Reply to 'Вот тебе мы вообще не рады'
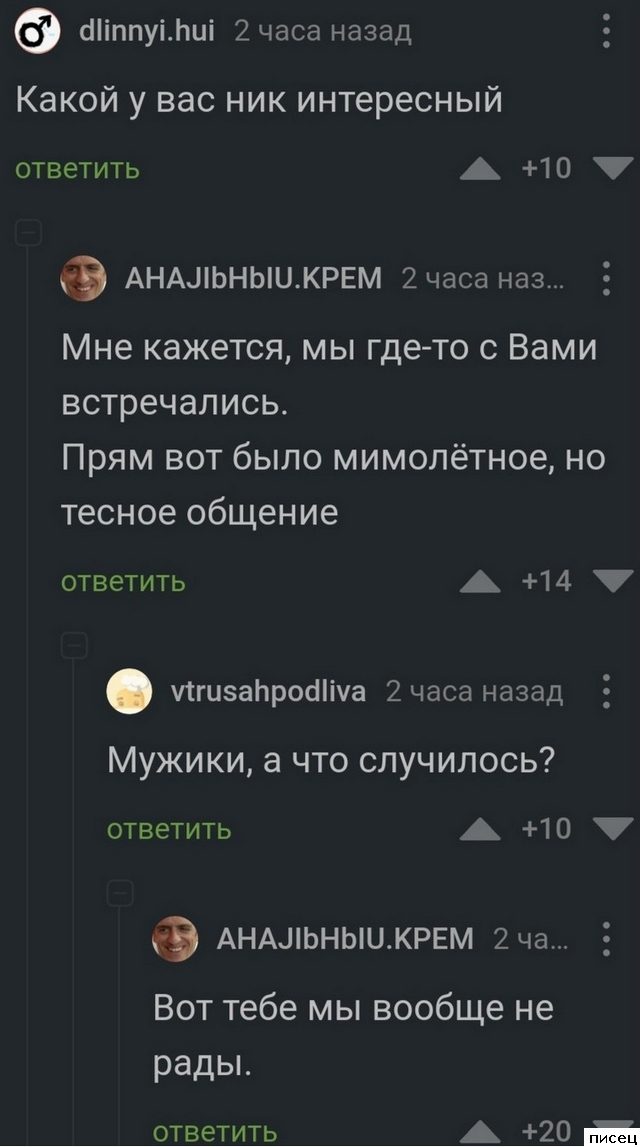This screenshot has height=1147, width=640. coord(214,1131)
